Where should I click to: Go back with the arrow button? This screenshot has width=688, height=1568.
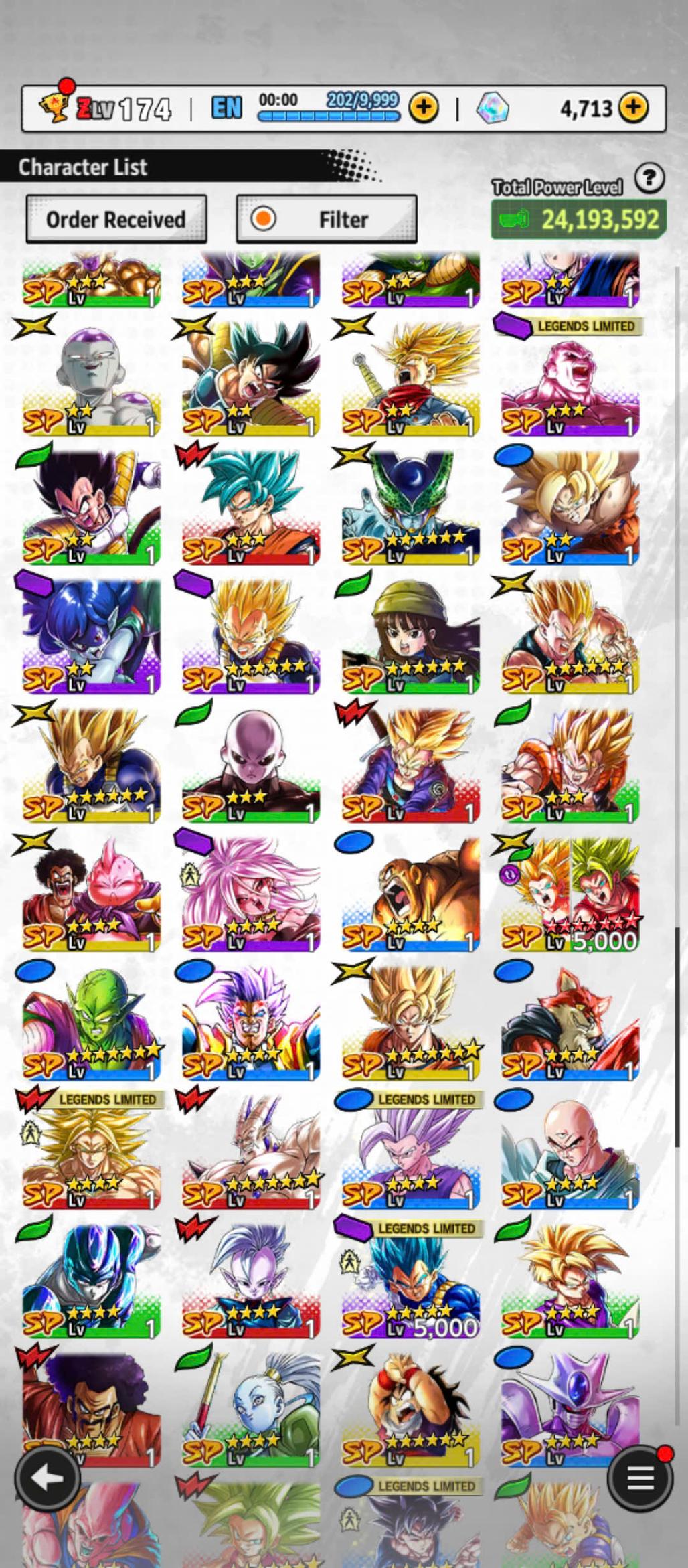pyautogui.click(x=47, y=1479)
